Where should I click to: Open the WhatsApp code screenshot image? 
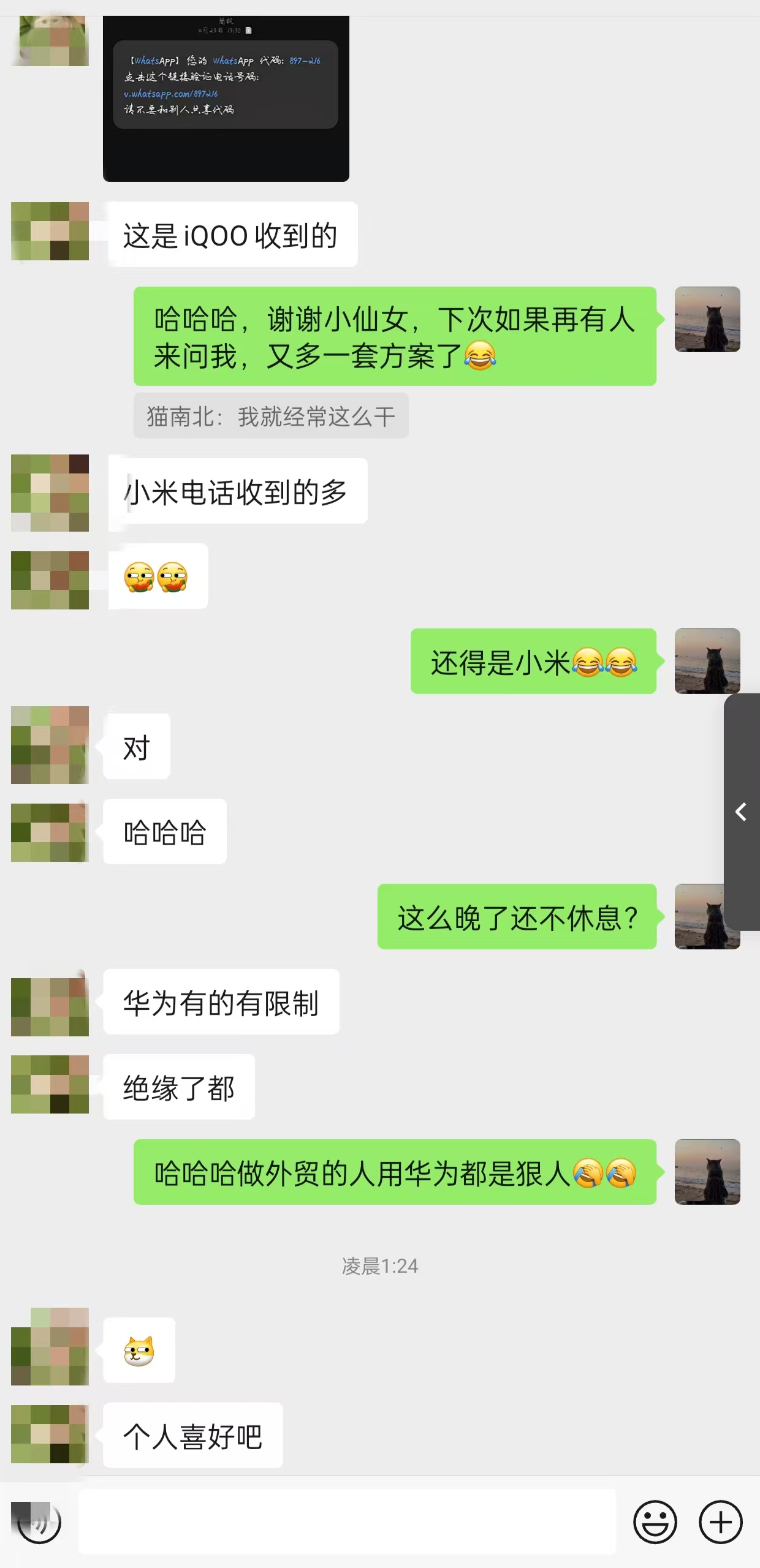point(226,98)
